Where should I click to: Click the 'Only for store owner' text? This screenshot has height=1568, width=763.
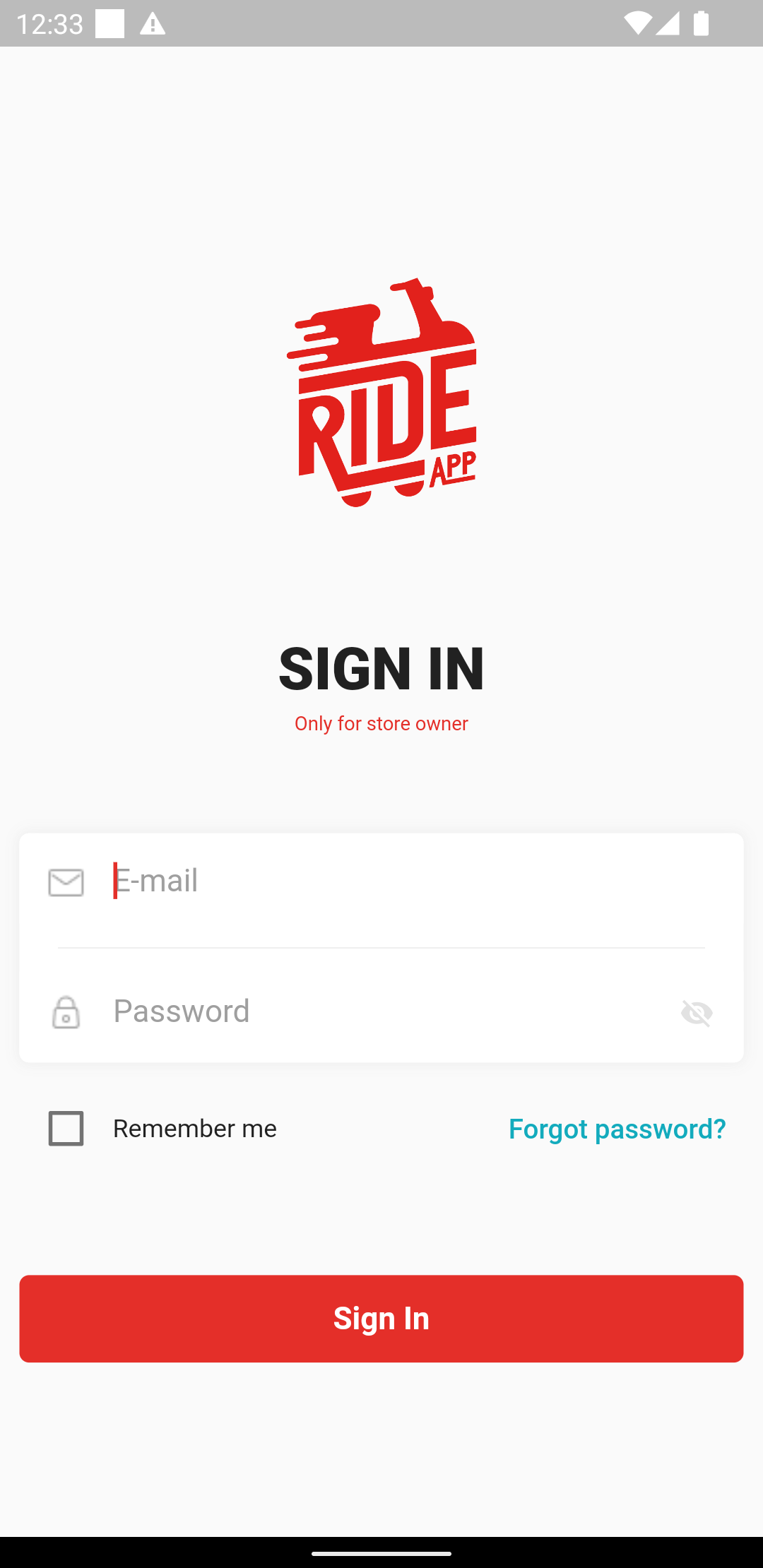point(381,723)
